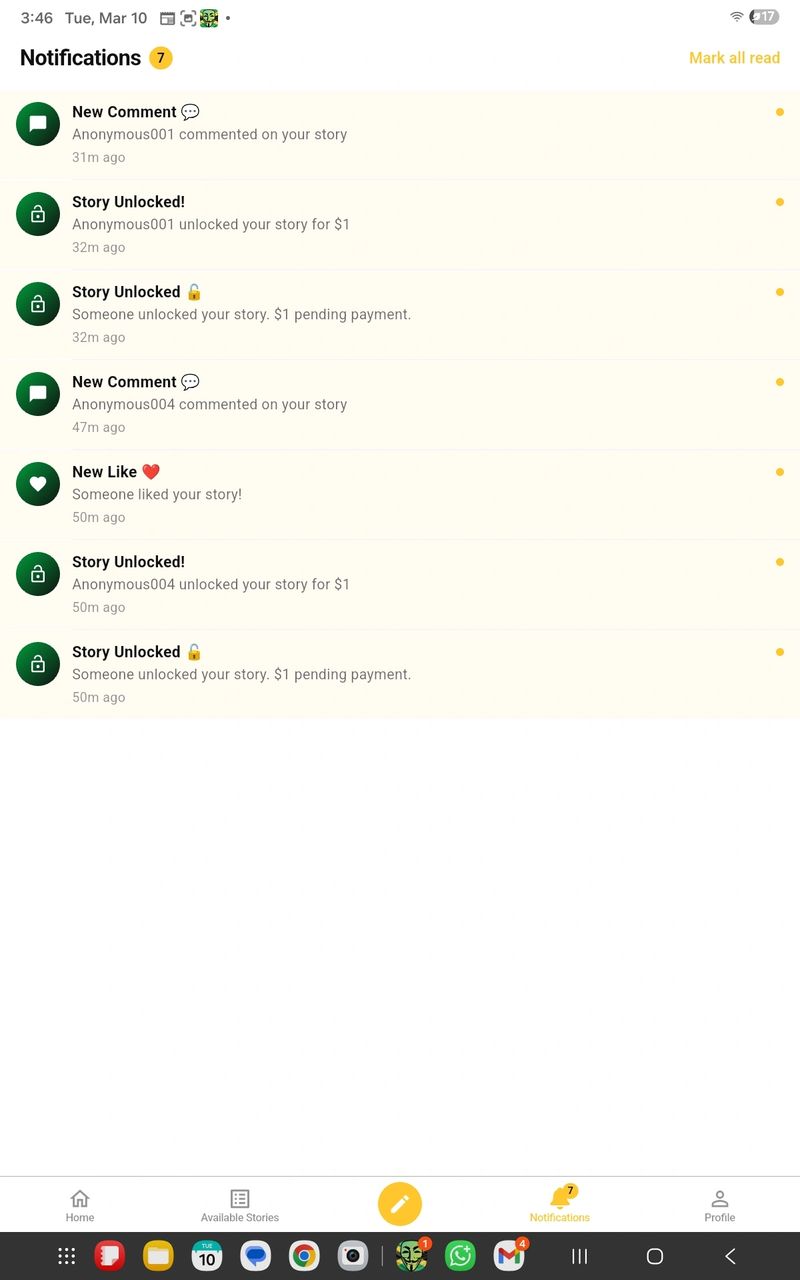The width and height of the screenshot is (800, 1280).
Task: Go back using system back button
Action: (x=730, y=1256)
